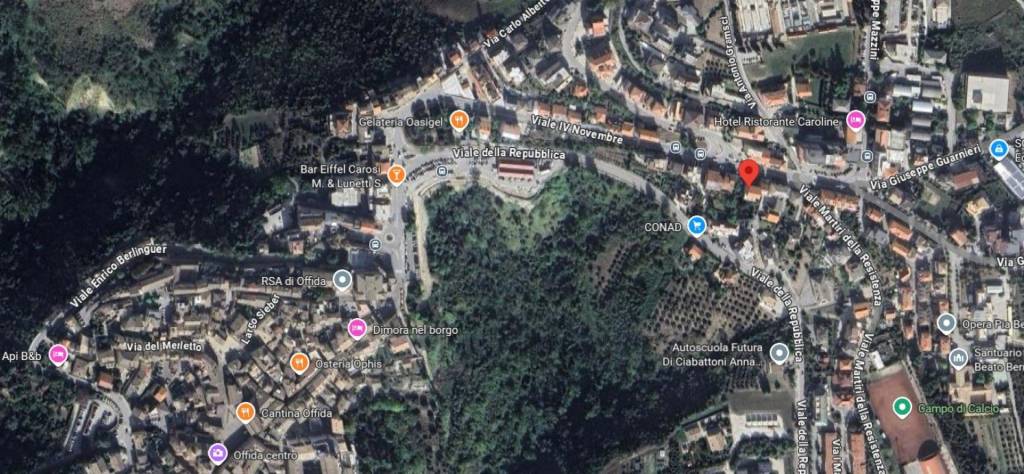Open the Osteria Ophis restaurant marker
The width and height of the screenshot is (1024, 474).
click(x=298, y=363)
